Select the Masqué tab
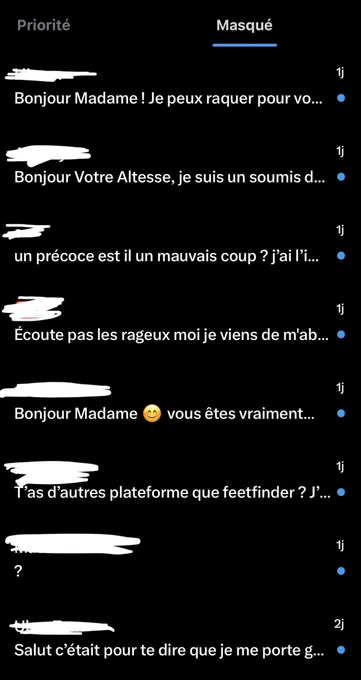 [244, 25]
